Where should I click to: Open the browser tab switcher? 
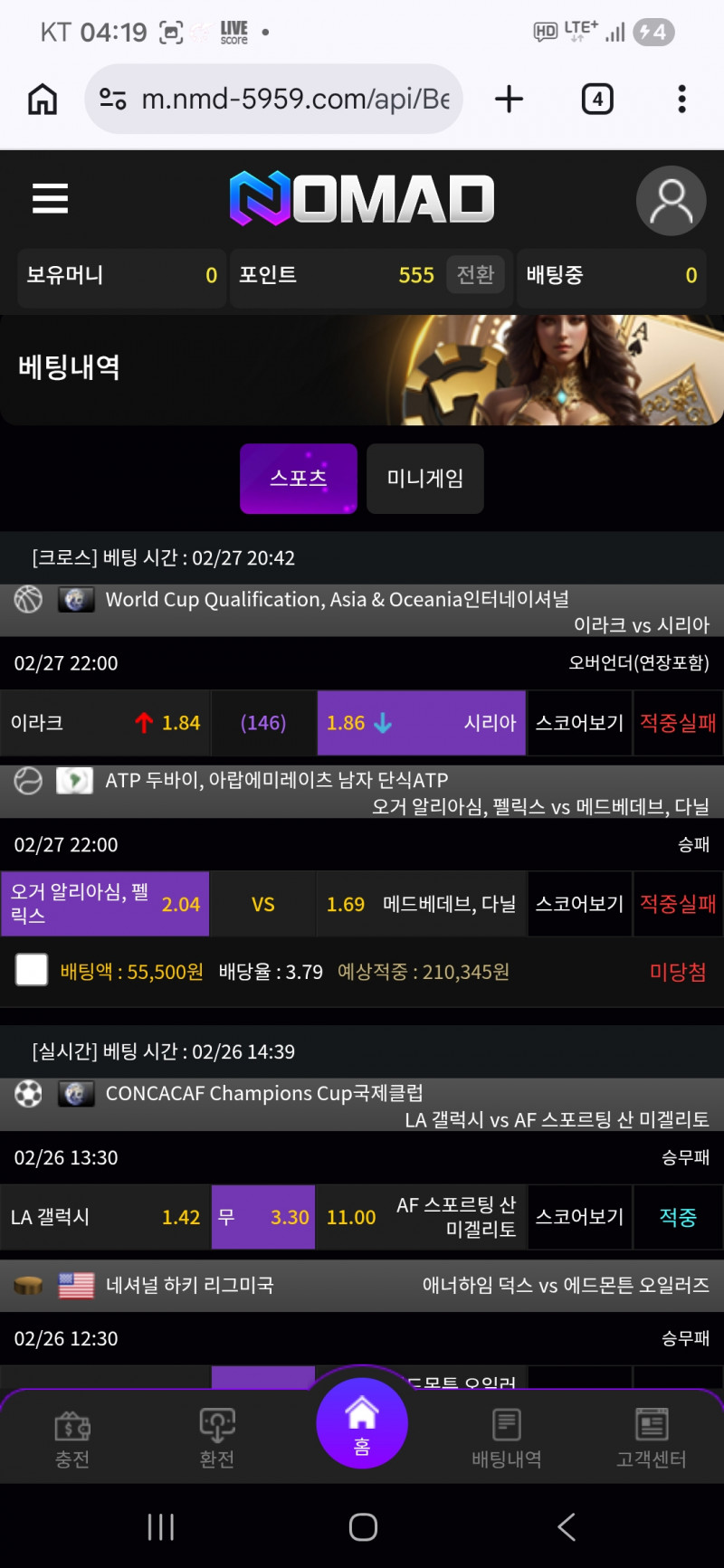pyautogui.click(x=597, y=99)
